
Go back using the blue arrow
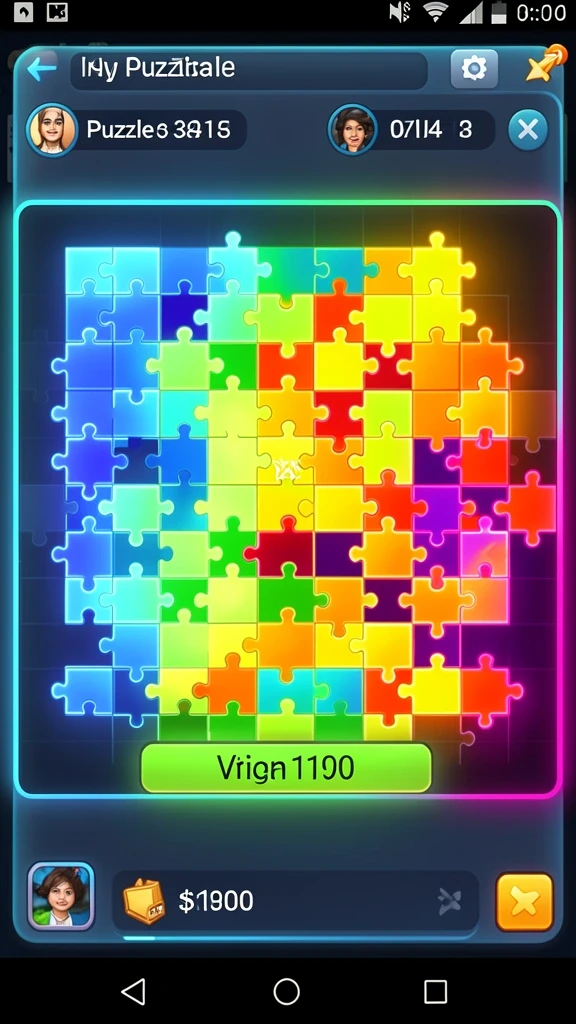click(42, 68)
